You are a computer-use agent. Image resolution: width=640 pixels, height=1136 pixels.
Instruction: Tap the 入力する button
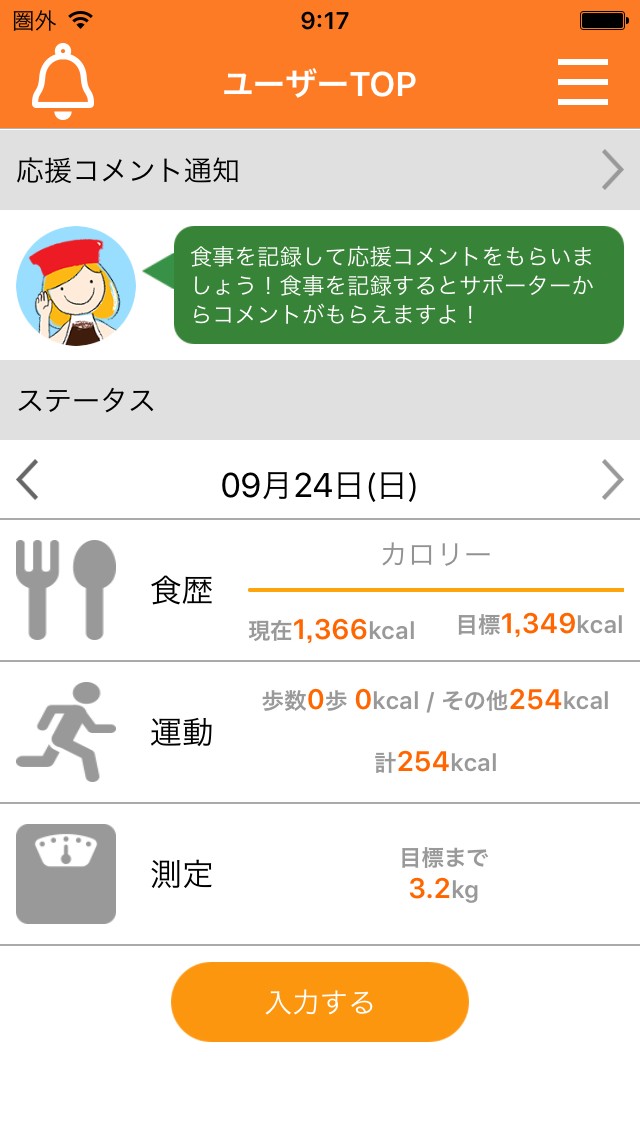(x=320, y=1002)
